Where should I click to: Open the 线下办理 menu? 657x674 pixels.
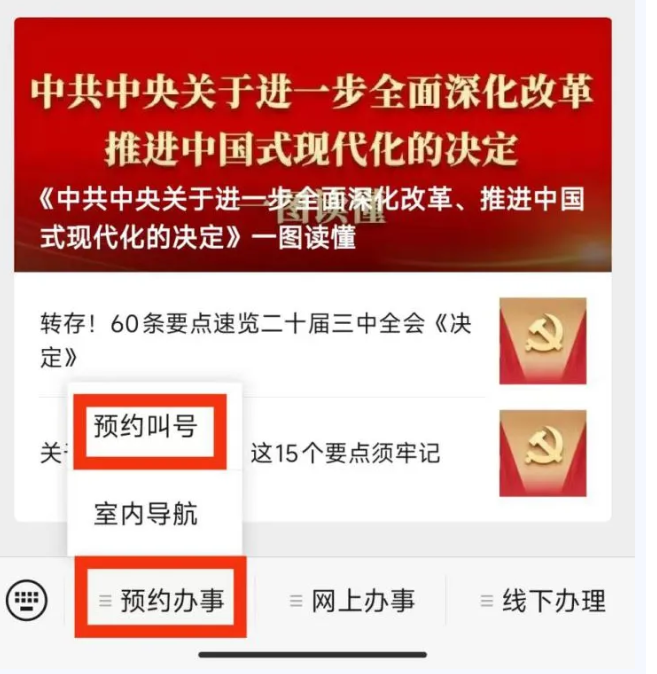pos(543,601)
